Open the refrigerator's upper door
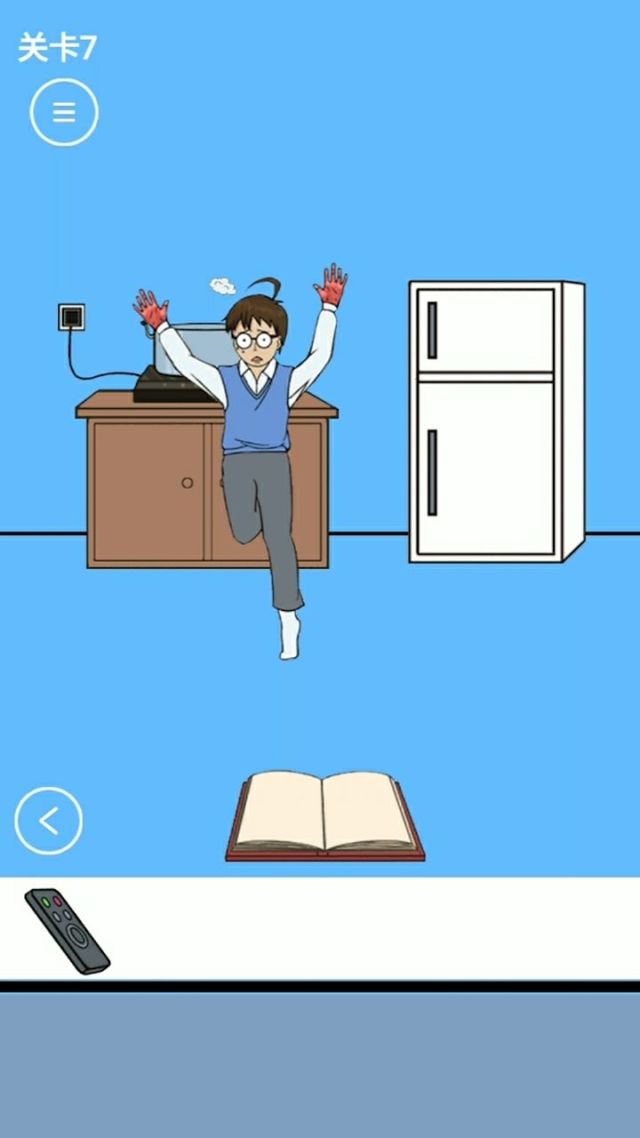640x1138 pixels. [486, 329]
